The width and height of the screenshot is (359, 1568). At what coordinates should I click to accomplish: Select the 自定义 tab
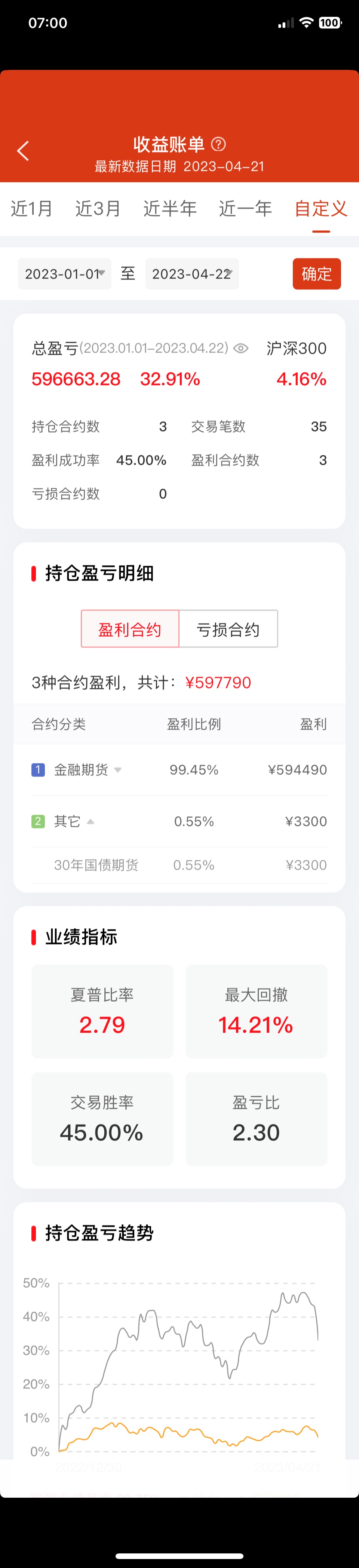point(320,209)
